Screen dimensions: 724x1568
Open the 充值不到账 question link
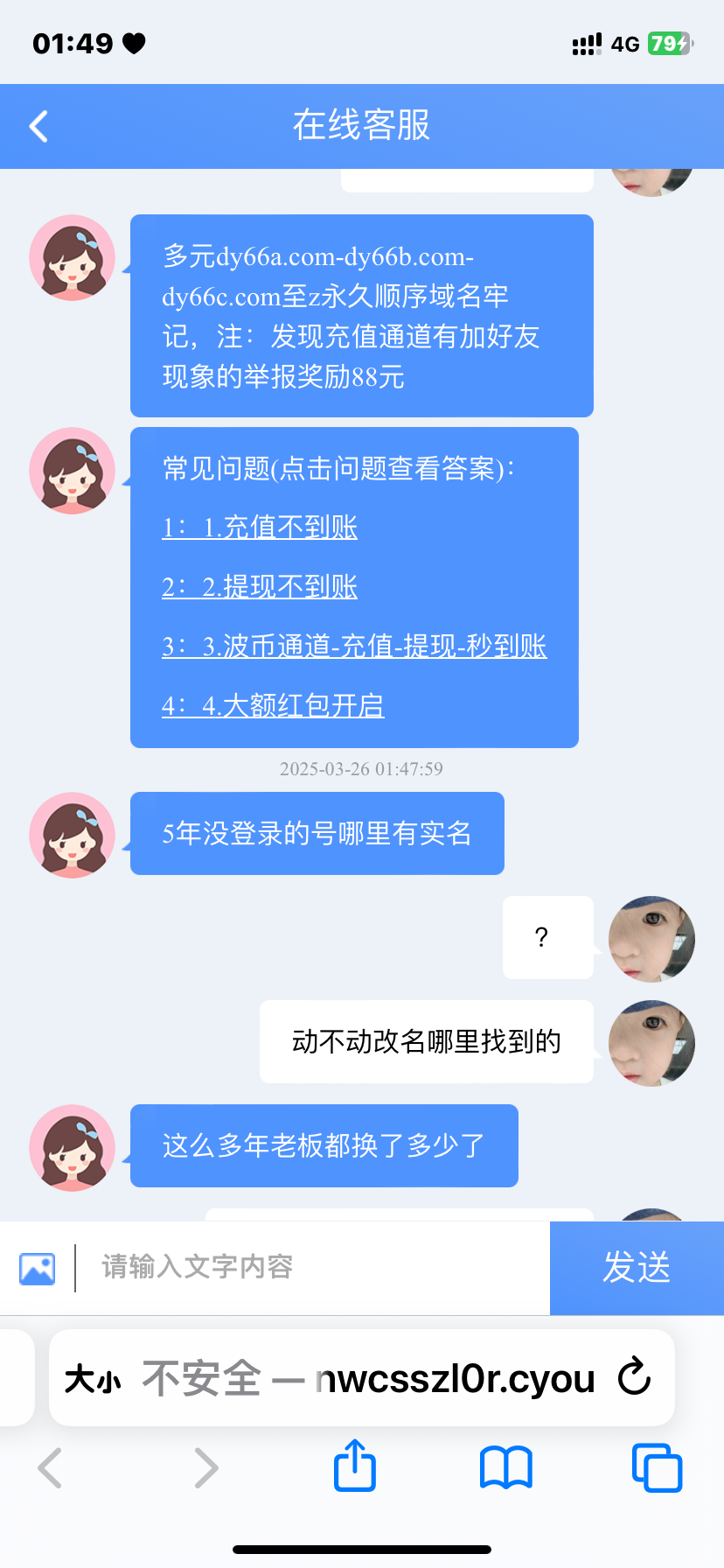260,528
